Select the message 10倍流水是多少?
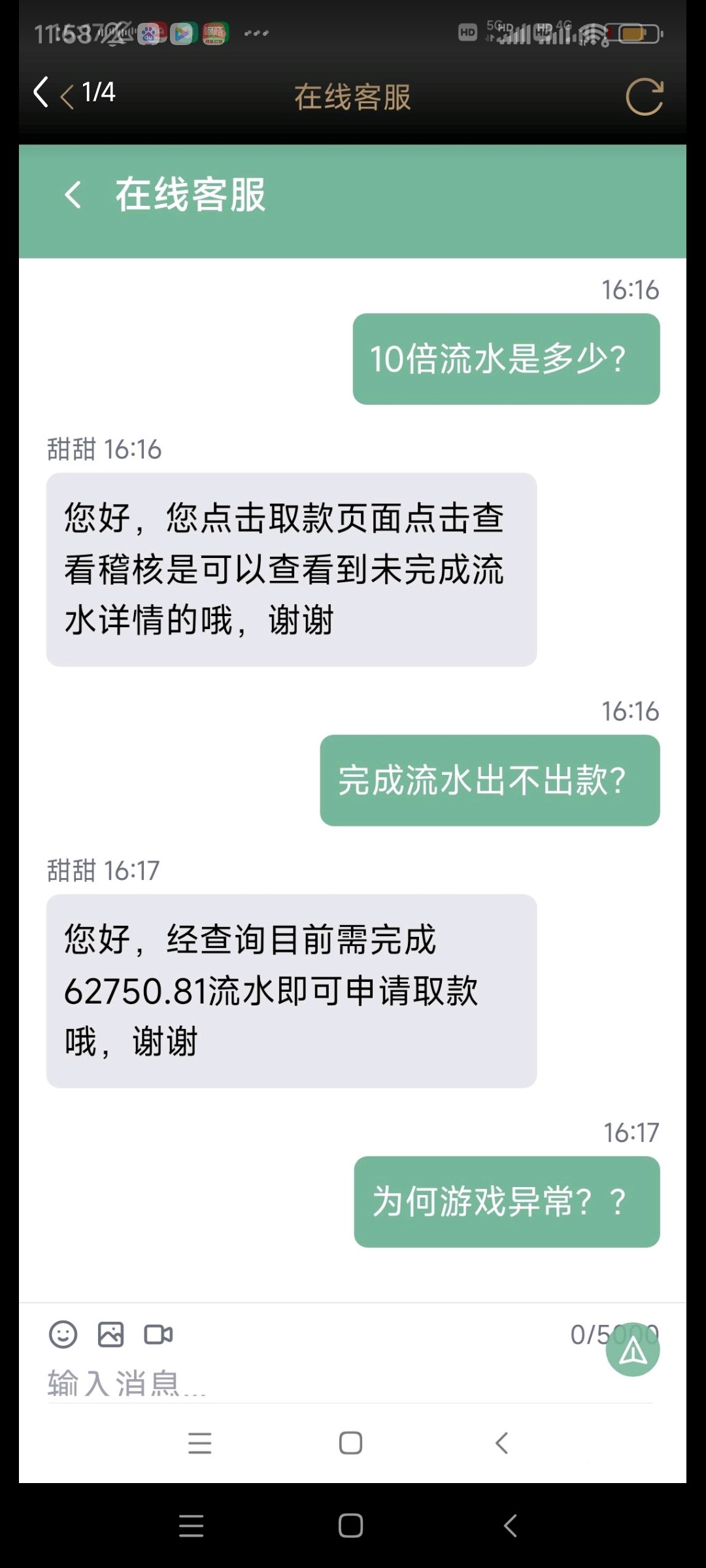The width and height of the screenshot is (706, 1568). (507, 359)
